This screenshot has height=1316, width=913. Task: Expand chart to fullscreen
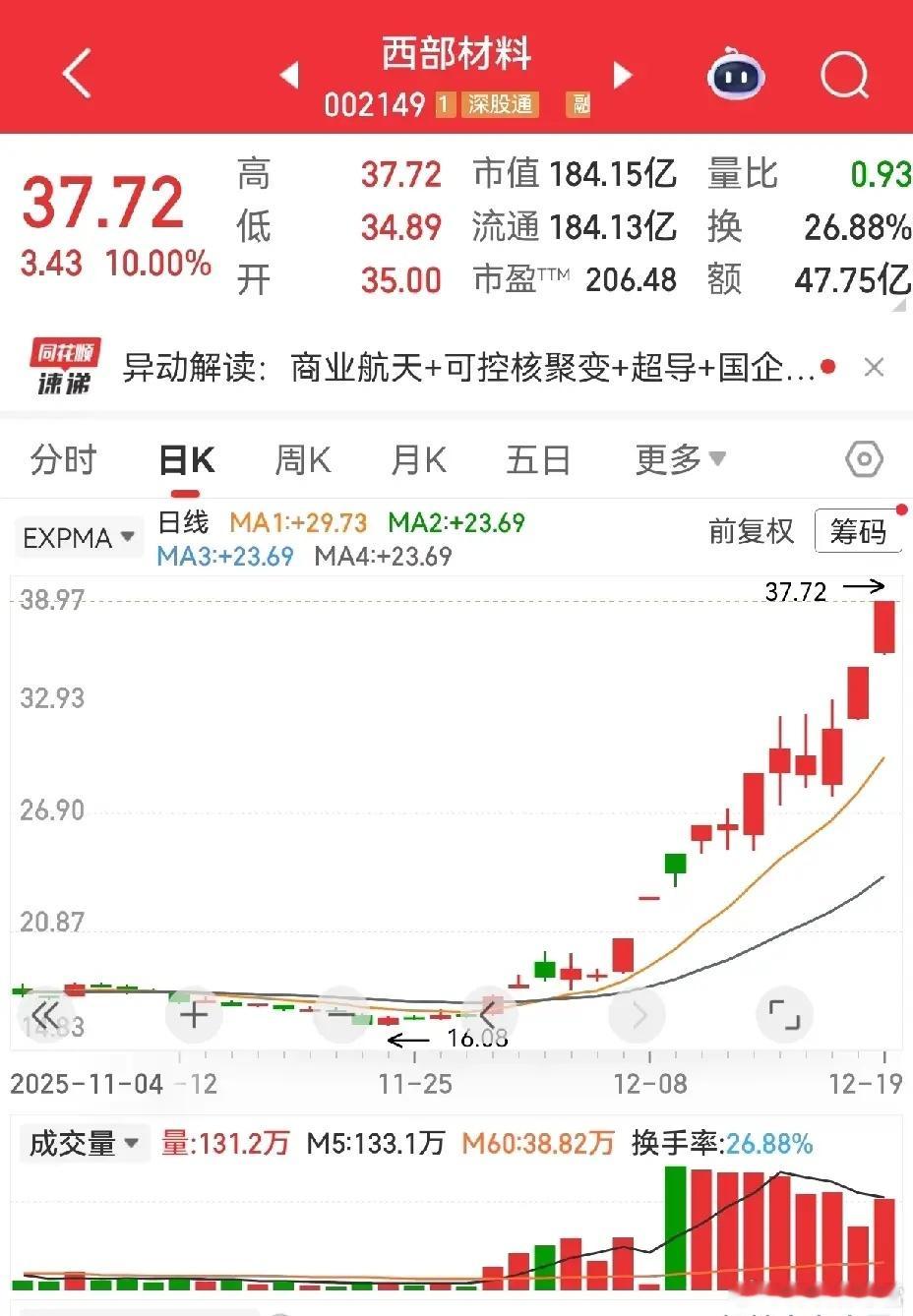pyautogui.click(x=784, y=1014)
